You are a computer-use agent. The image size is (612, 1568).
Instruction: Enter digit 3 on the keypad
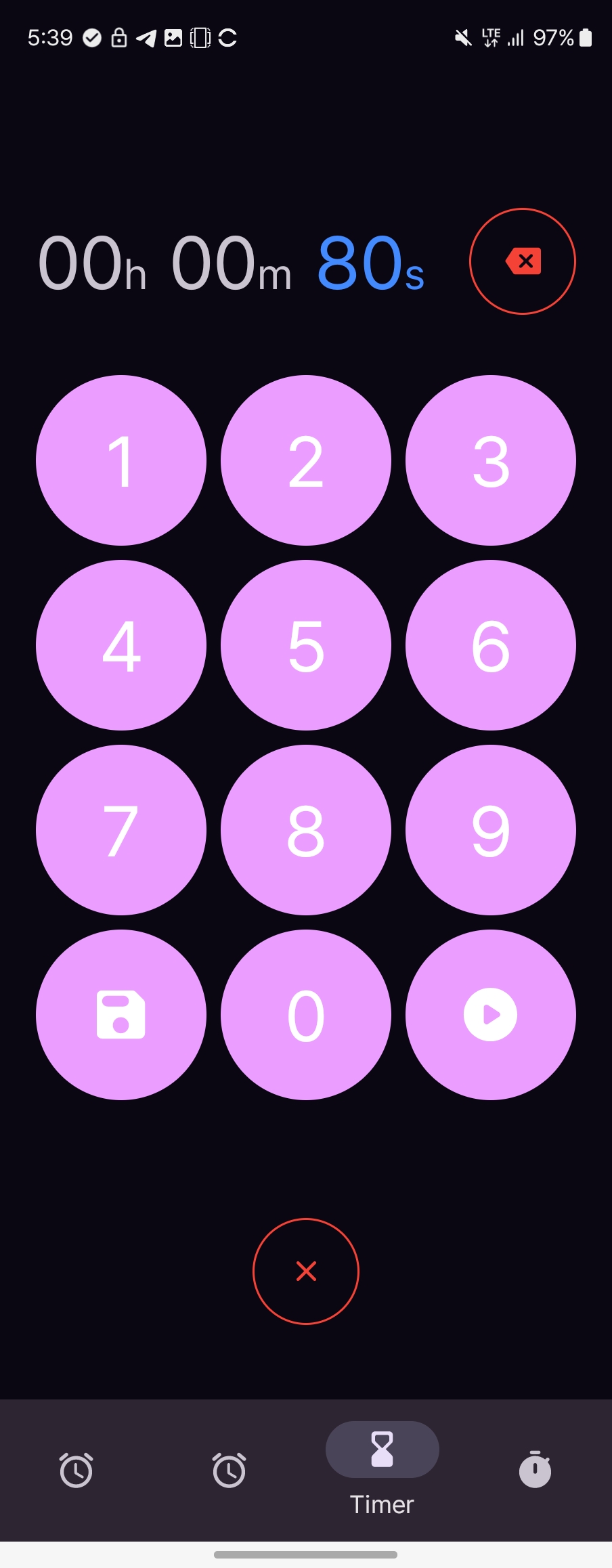click(x=491, y=460)
